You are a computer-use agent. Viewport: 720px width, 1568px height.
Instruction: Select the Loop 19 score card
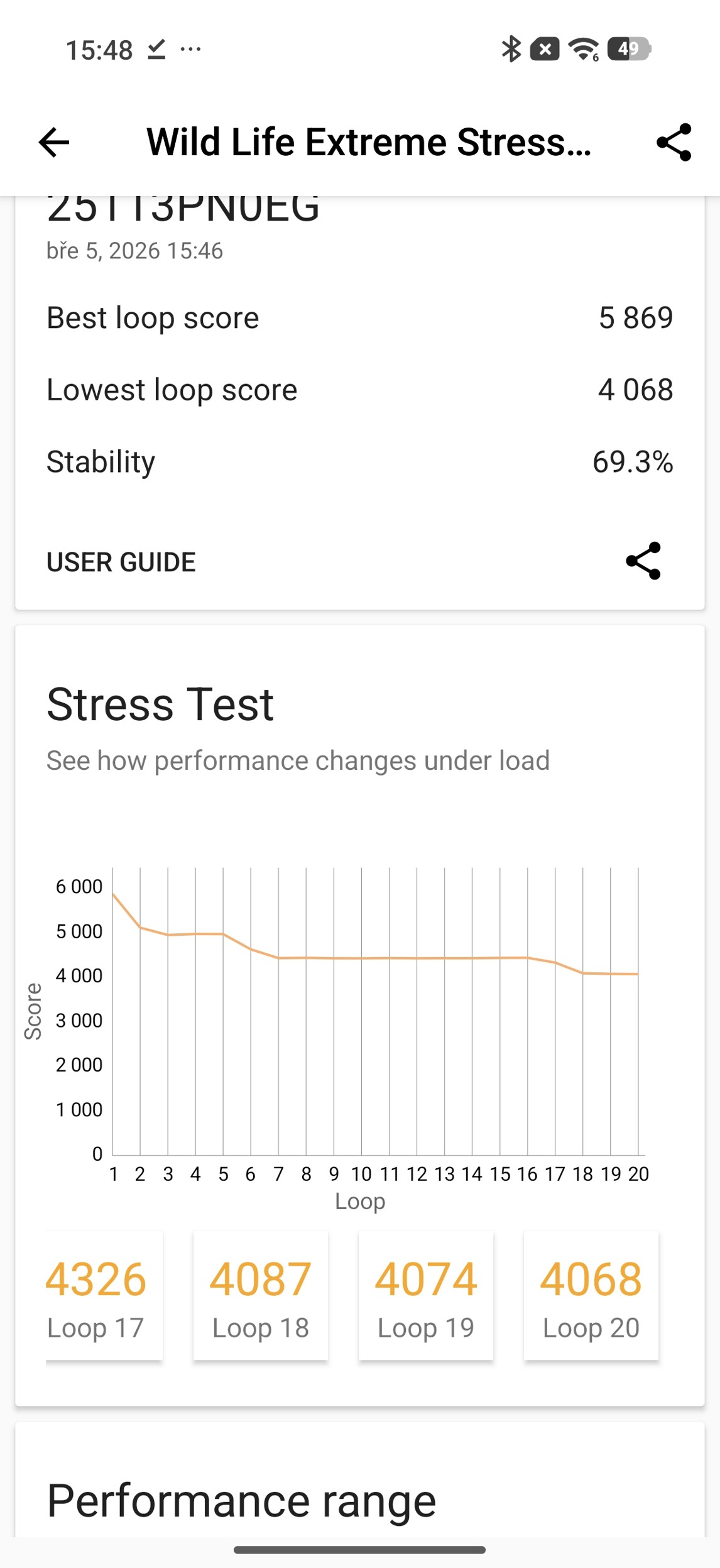coord(426,1296)
